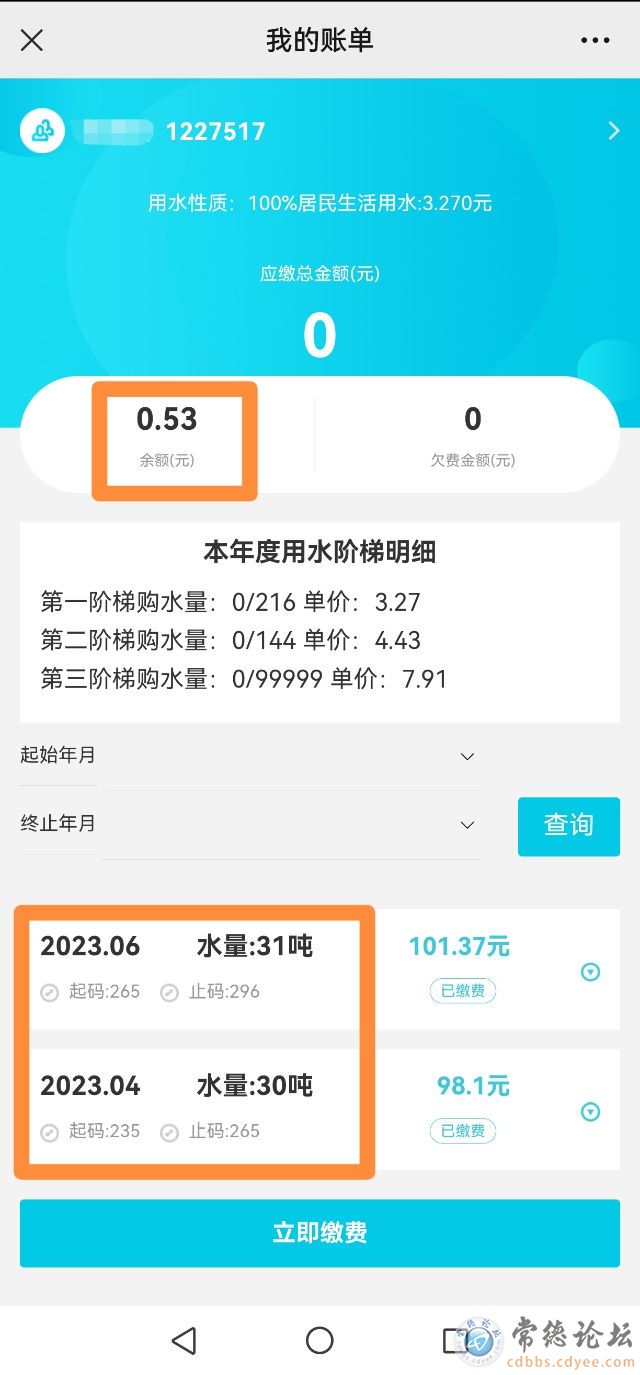Expand the 2023.06 bill details

591,972
